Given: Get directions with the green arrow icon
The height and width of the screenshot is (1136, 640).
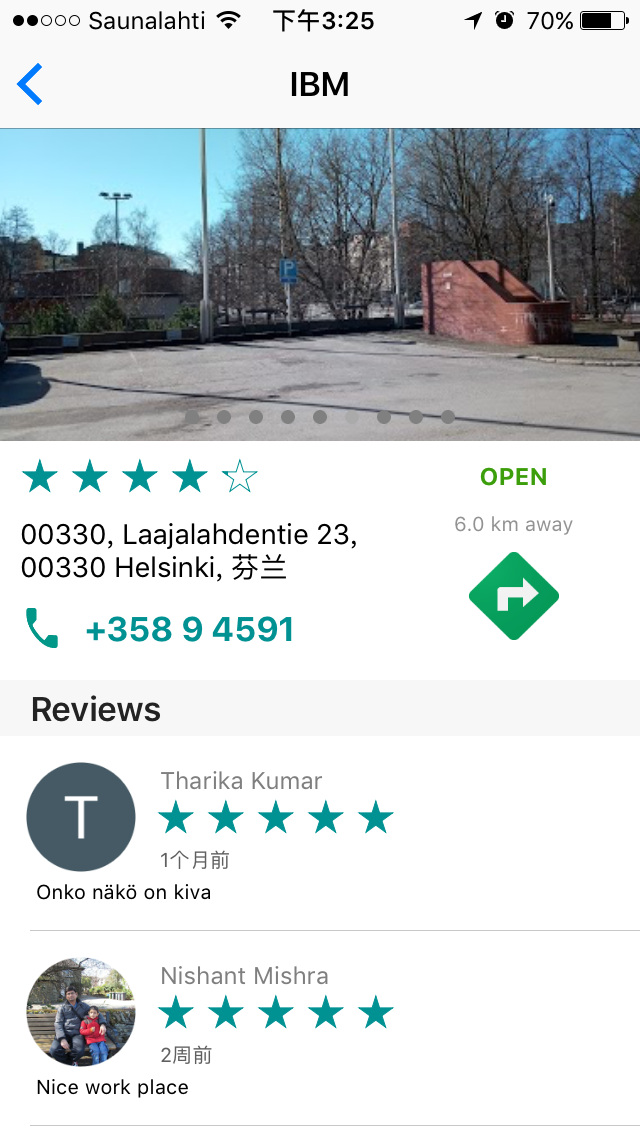Looking at the screenshot, I should (x=513, y=596).
